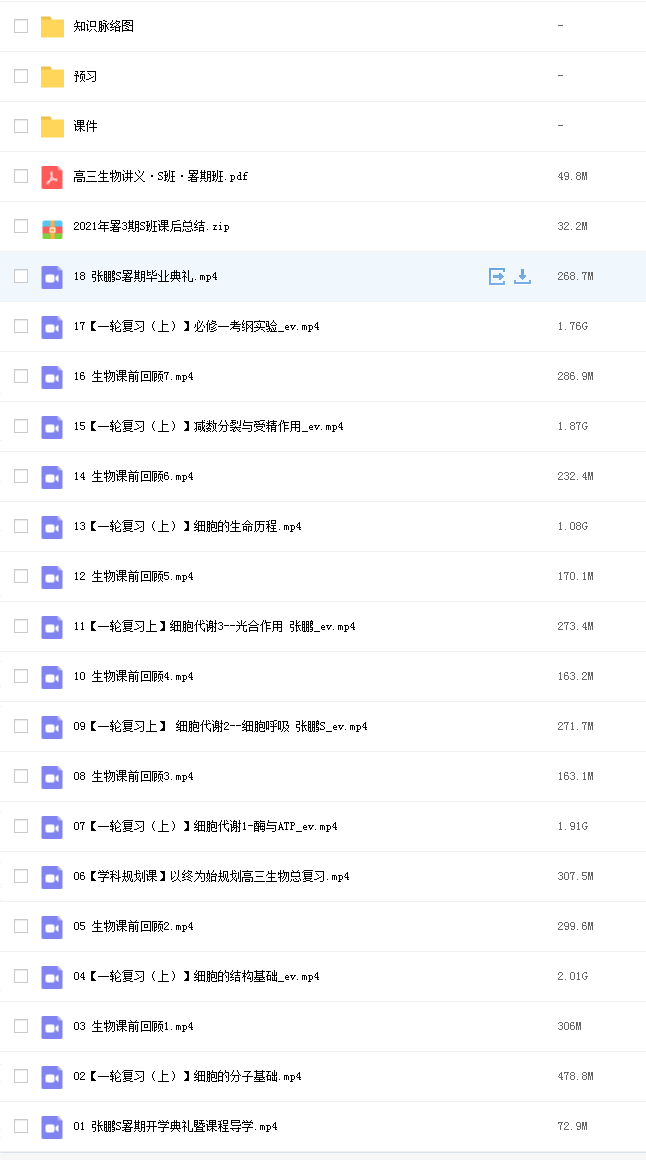
Task: Select checkbox for 17 必修一考纲实验 video
Action: pyautogui.click(x=21, y=326)
